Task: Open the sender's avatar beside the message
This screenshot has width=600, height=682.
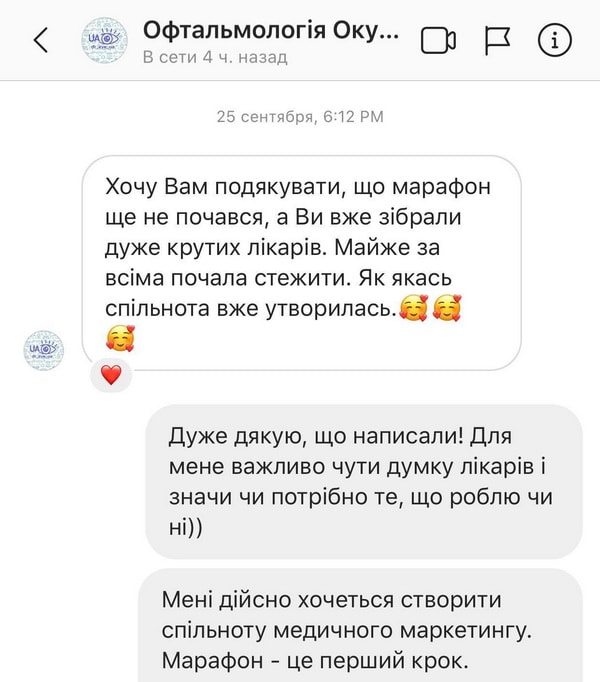Action: (x=43, y=350)
